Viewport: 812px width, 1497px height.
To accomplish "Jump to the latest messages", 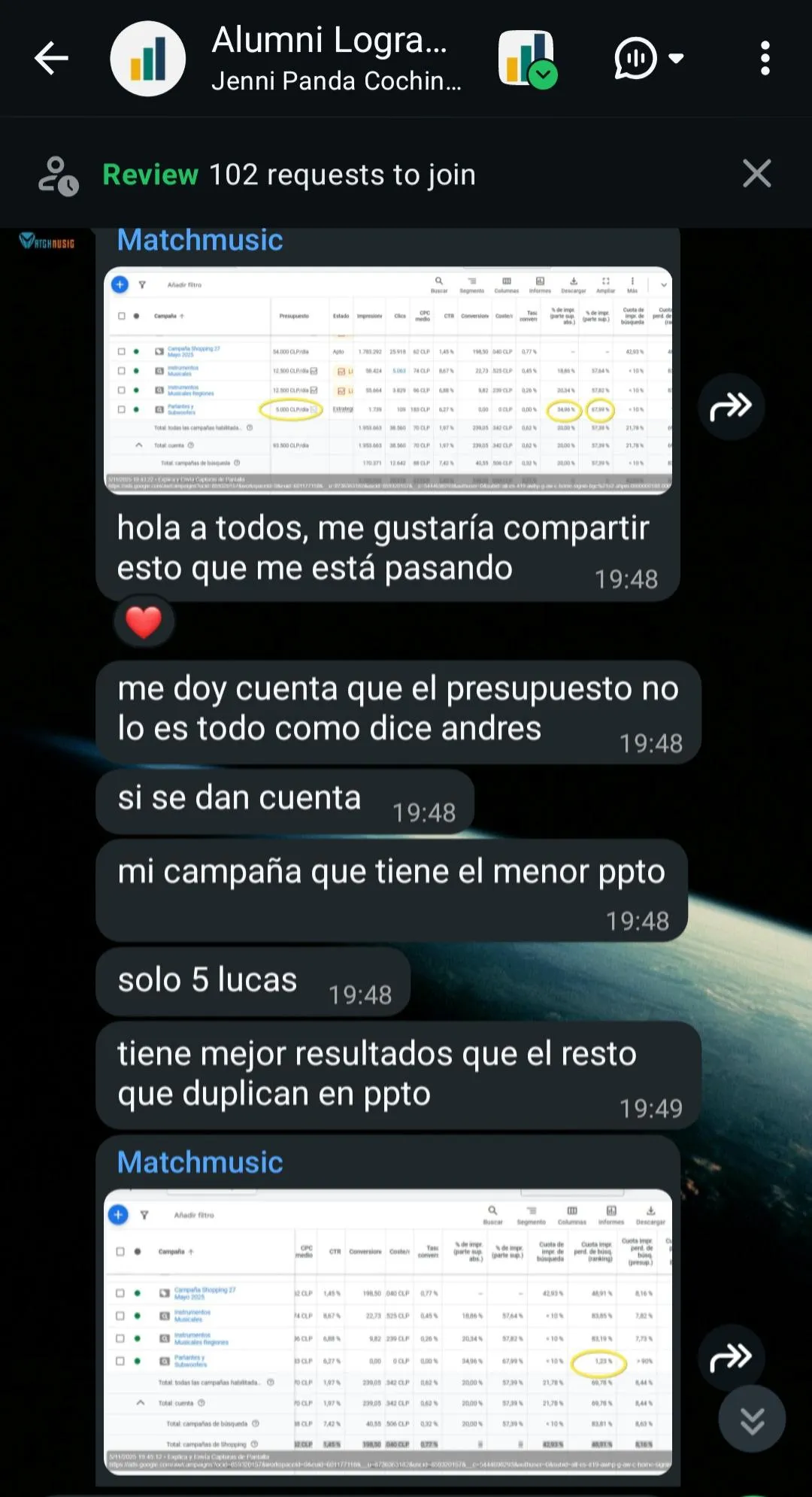I will pyautogui.click(x=752, y=1420).
